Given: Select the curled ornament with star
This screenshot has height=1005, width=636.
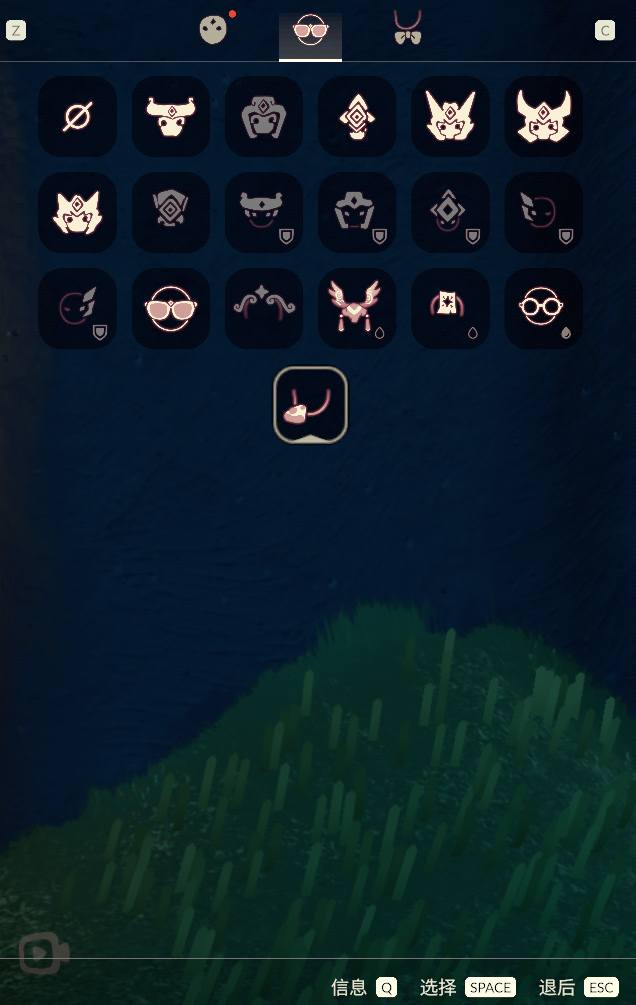Looking at the screenshot, I should click(264, 308).
